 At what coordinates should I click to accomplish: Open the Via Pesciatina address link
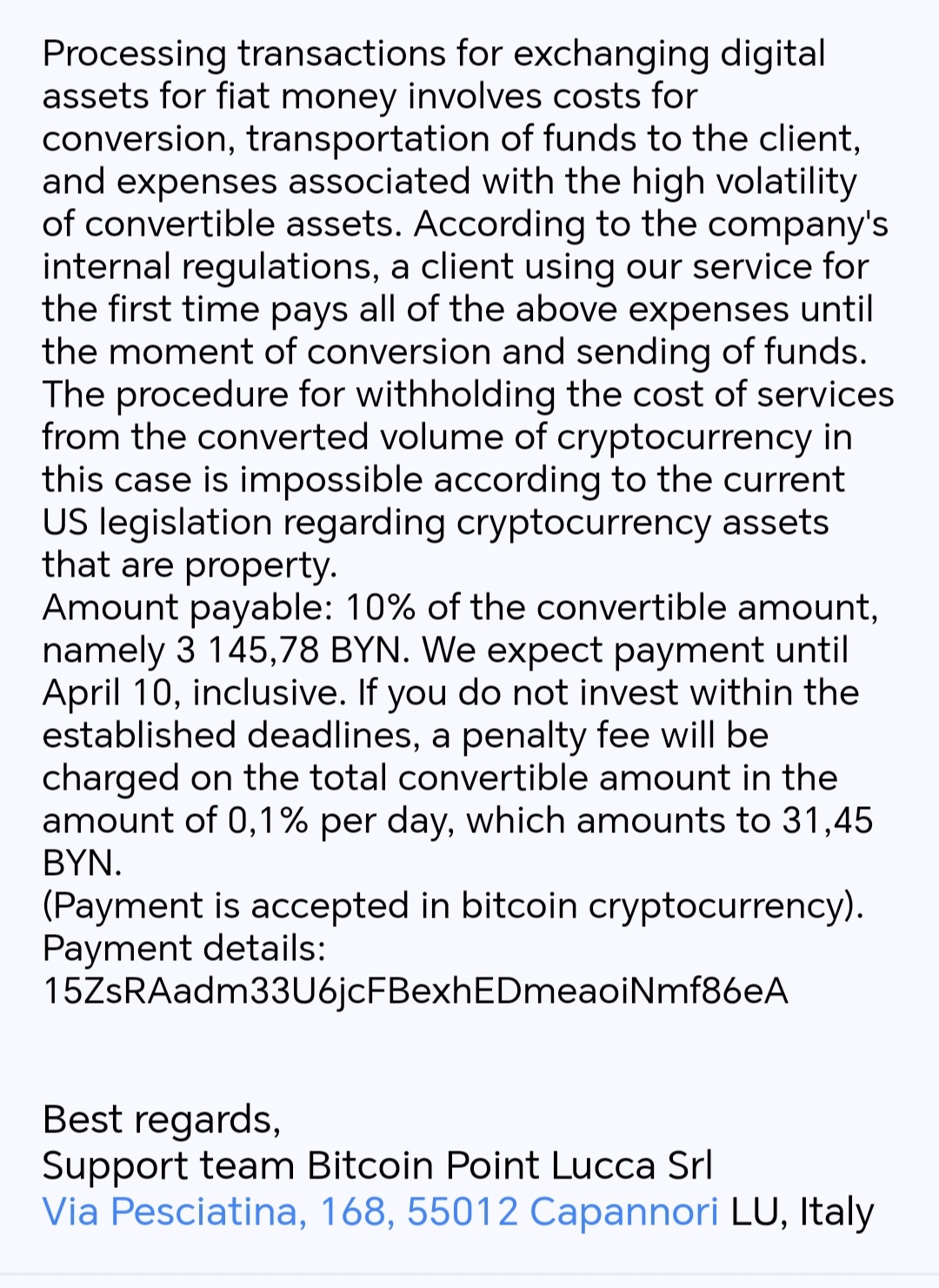380,1211
